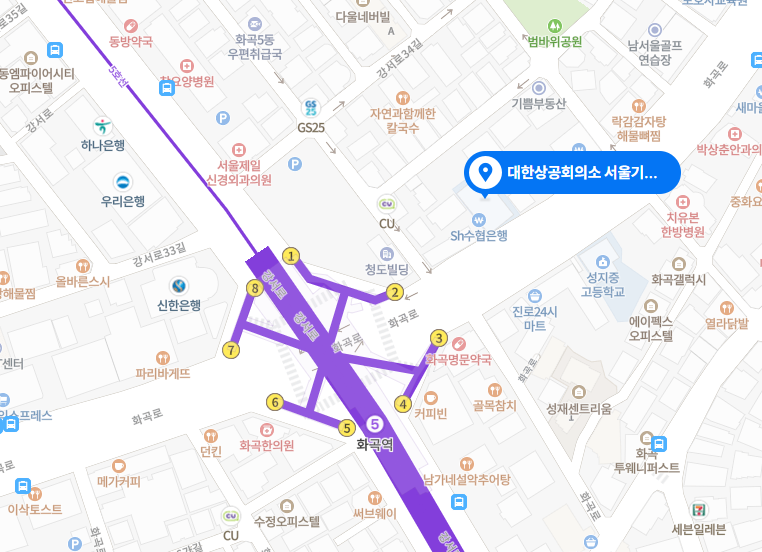Open the Sh수협은행 place on the map

(479, 219)
